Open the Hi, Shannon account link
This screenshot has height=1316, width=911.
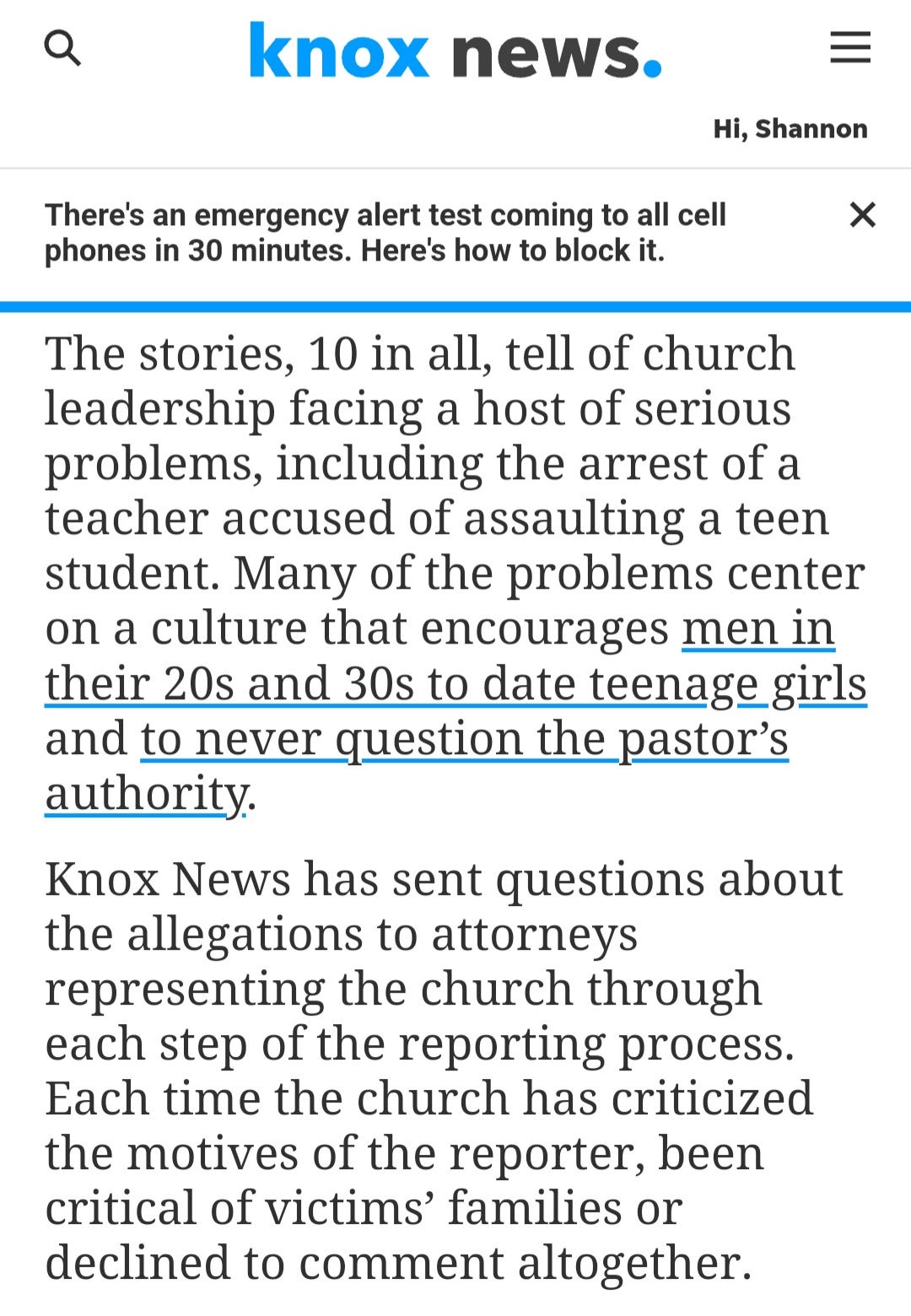(790, 128)
